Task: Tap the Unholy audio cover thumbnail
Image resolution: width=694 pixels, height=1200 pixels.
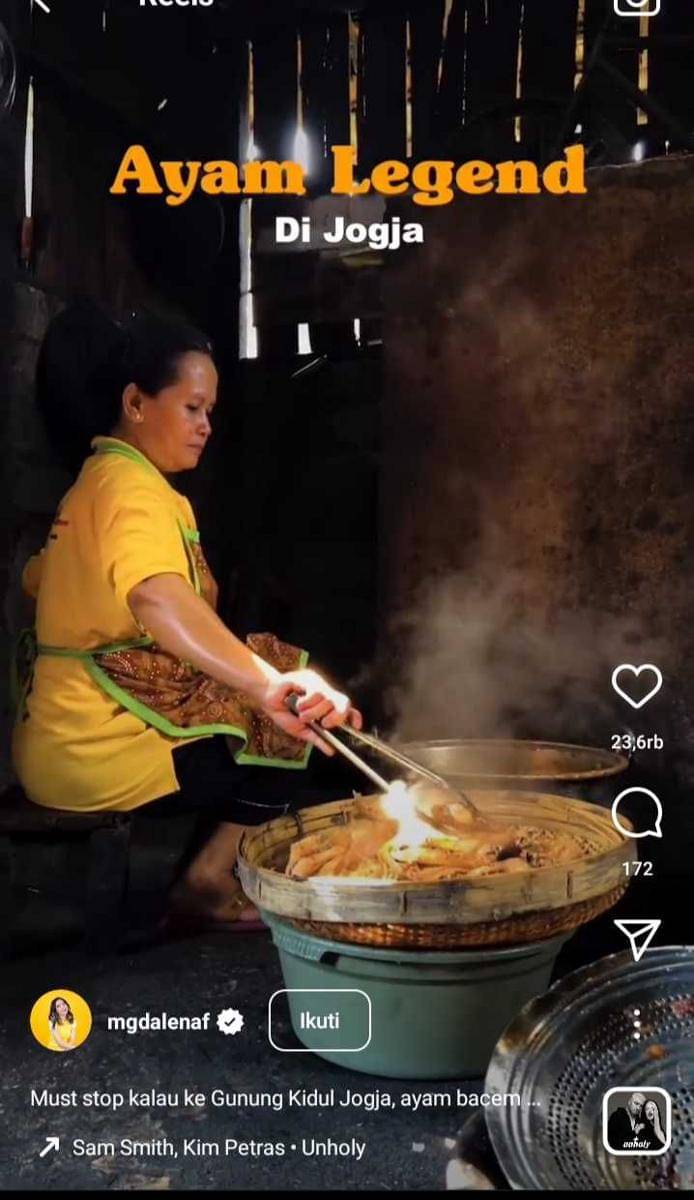Action: [x=637, y=1122]
